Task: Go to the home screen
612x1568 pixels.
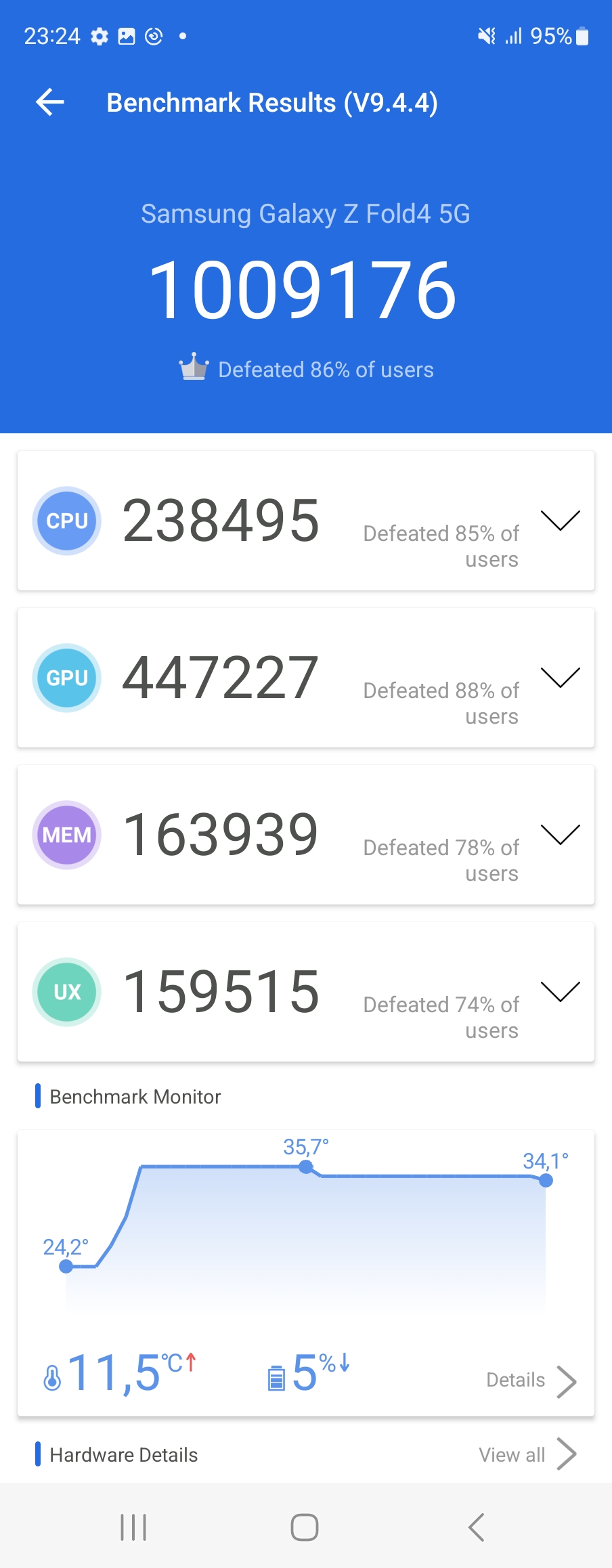Action: point(305,1527)
